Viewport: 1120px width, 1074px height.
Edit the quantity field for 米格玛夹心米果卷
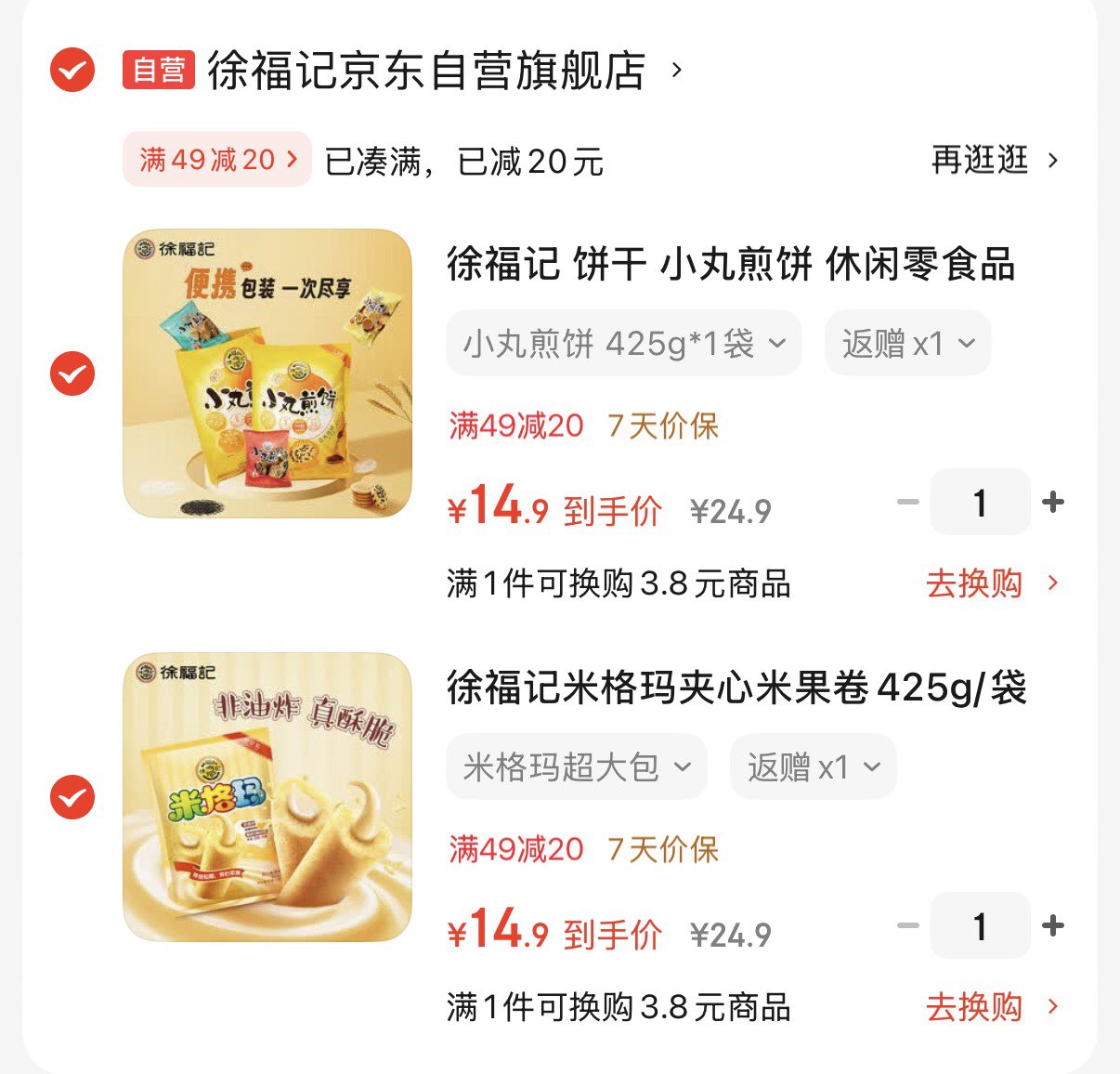[x=980, y=926]
